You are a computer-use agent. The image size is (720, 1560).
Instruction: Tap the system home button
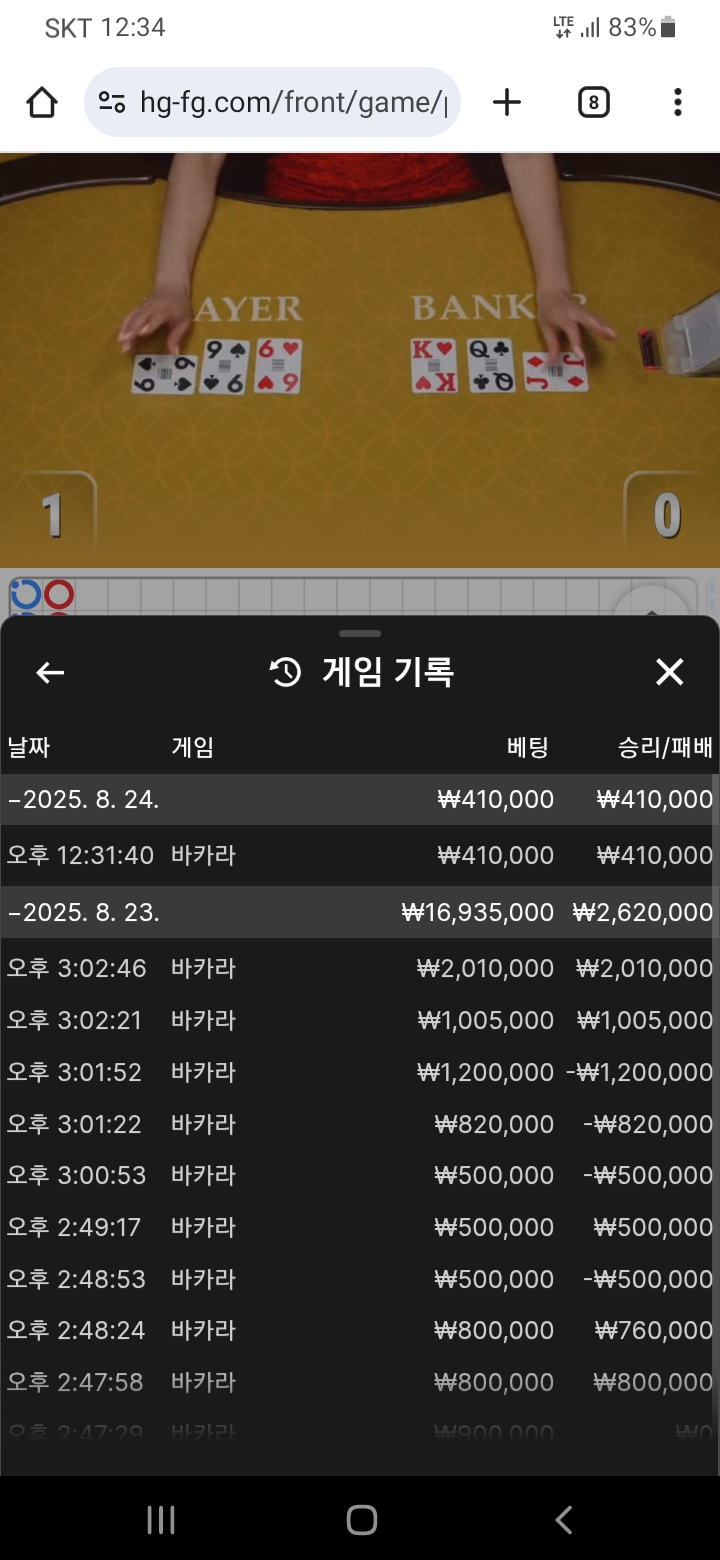[361, 1520]
